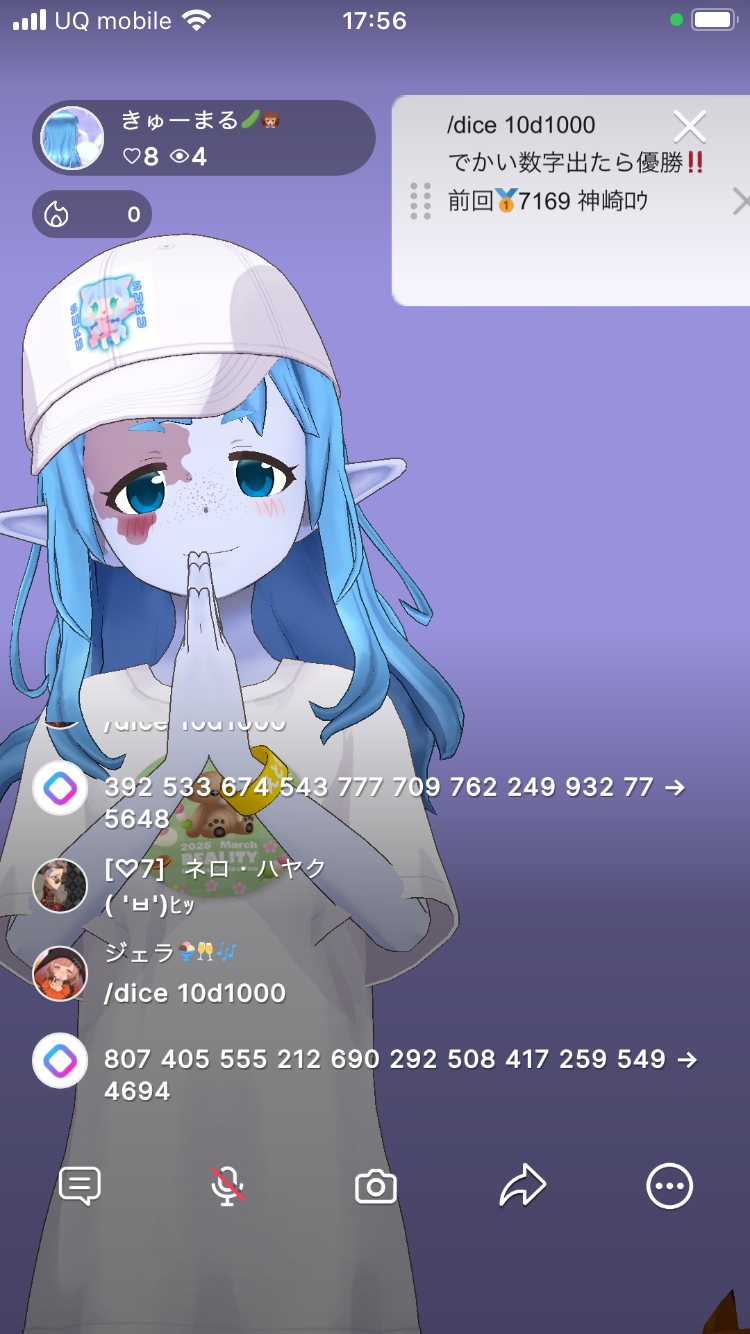Open ネロ・ハヤク's commenter avatar
This screenshot has height=1334, width=750.
(60, 885)
